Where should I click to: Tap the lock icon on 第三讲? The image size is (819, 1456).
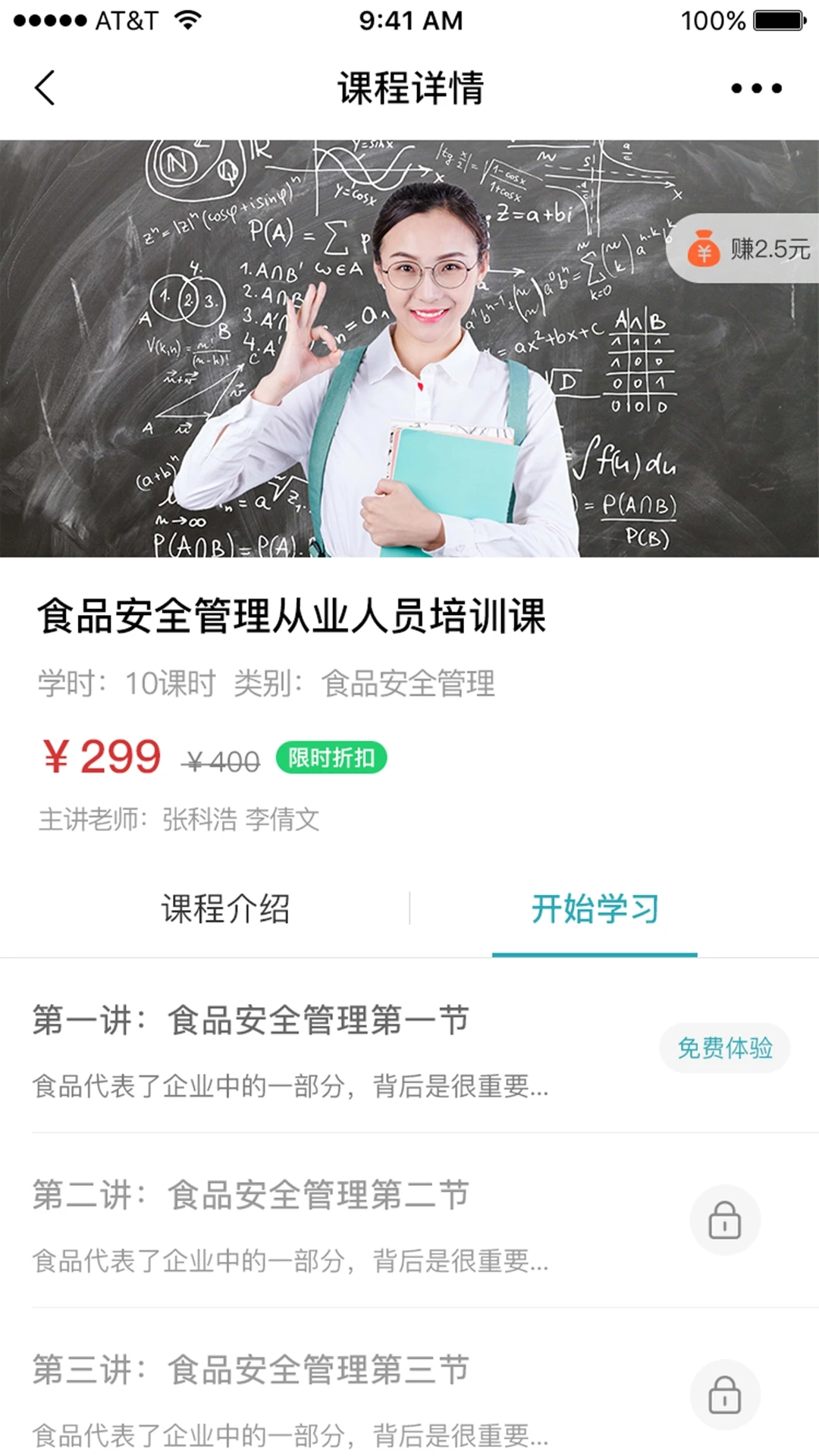pos(724,1395)
